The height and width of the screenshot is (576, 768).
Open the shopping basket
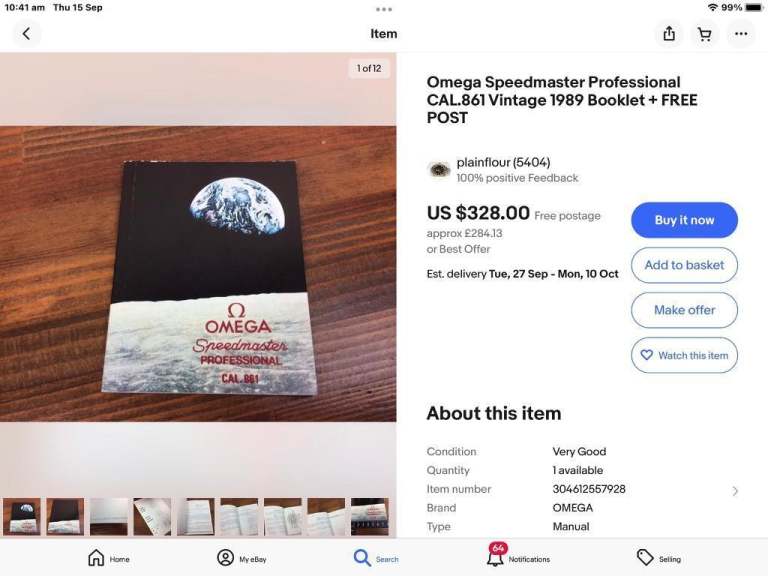[x=704, y=34]
